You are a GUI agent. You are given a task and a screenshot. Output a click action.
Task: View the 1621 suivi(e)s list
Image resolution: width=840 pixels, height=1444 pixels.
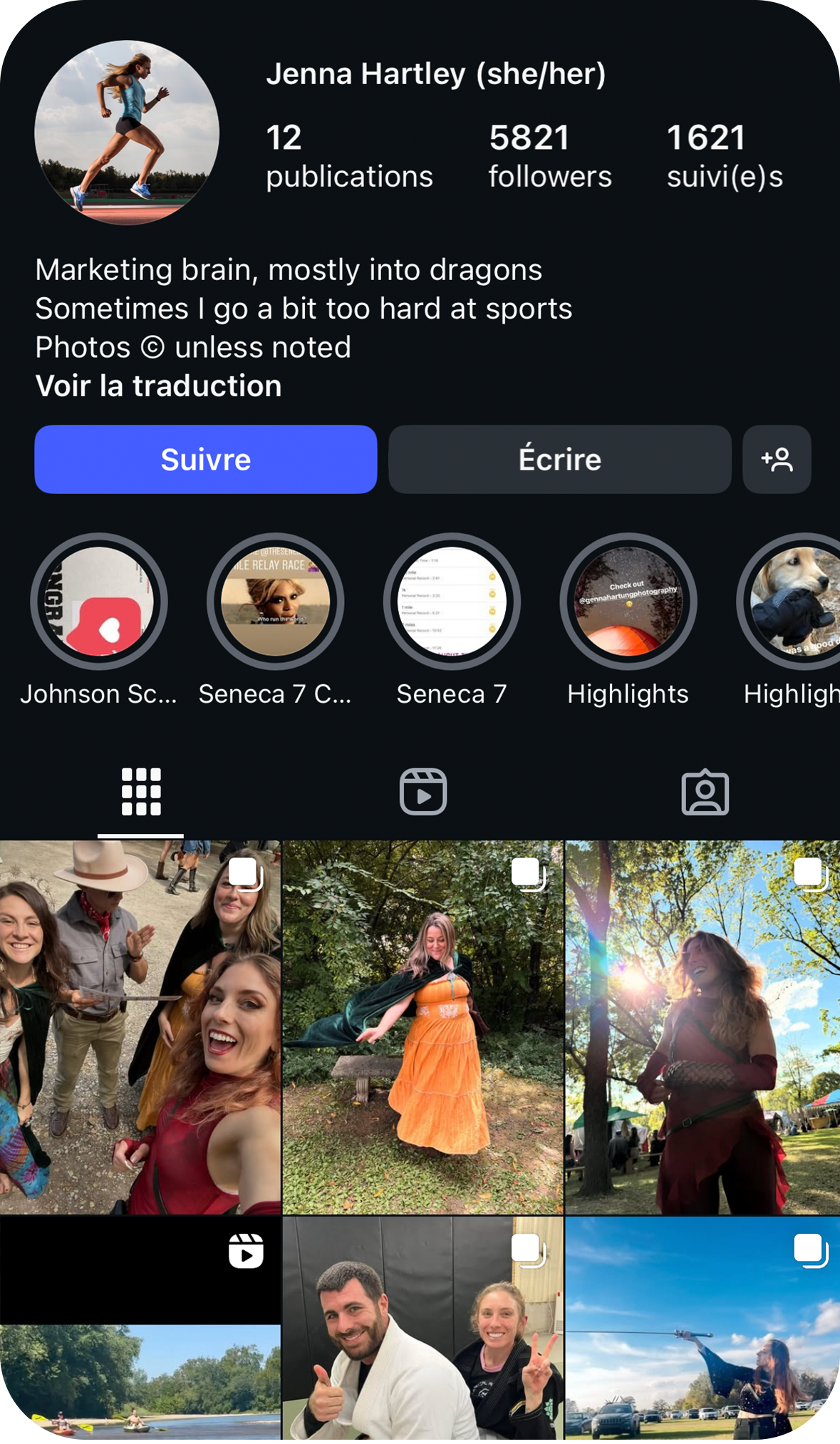tap(724, 156)
